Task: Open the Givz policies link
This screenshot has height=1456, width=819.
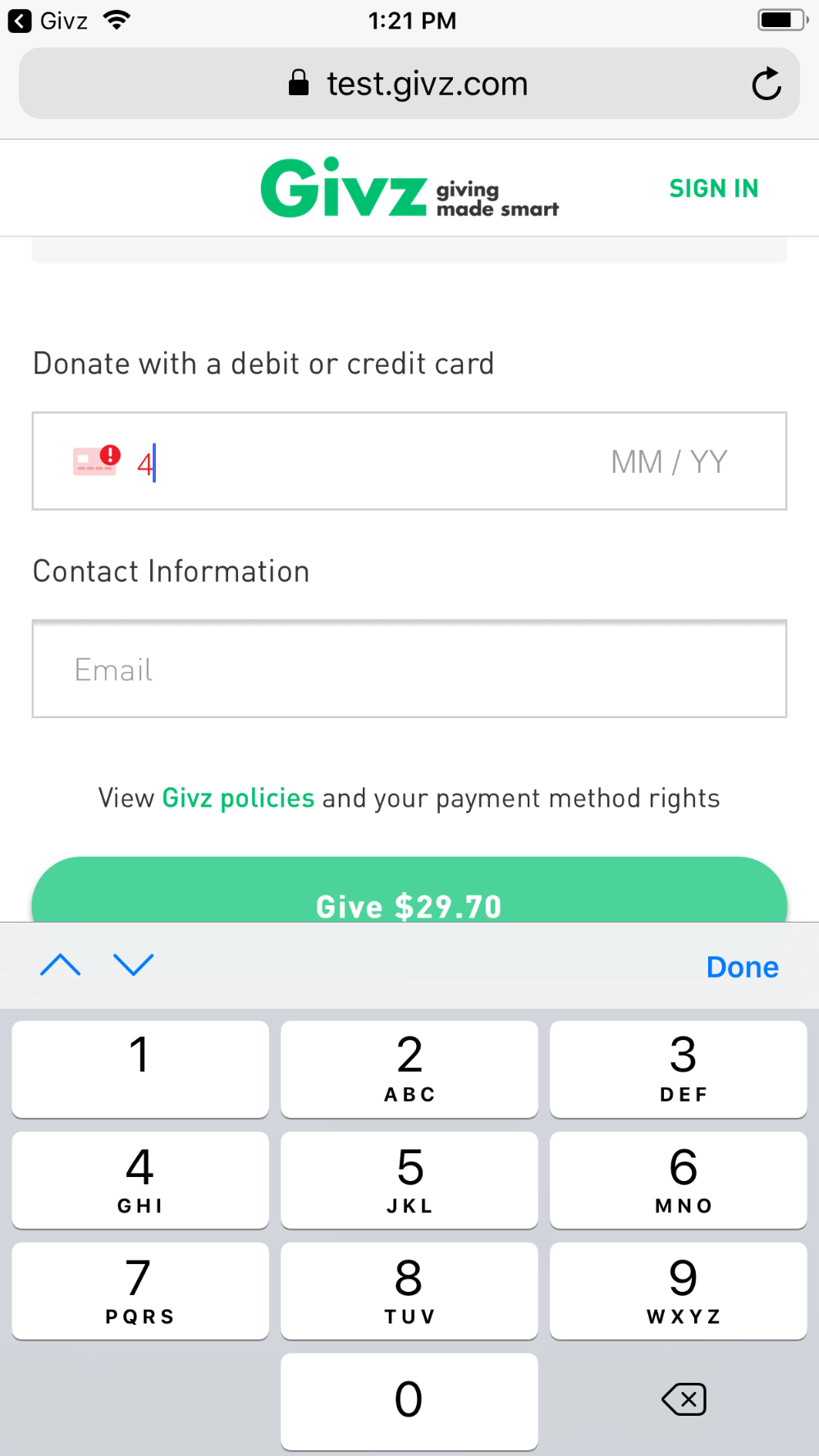Action: (x=238, y=798)
